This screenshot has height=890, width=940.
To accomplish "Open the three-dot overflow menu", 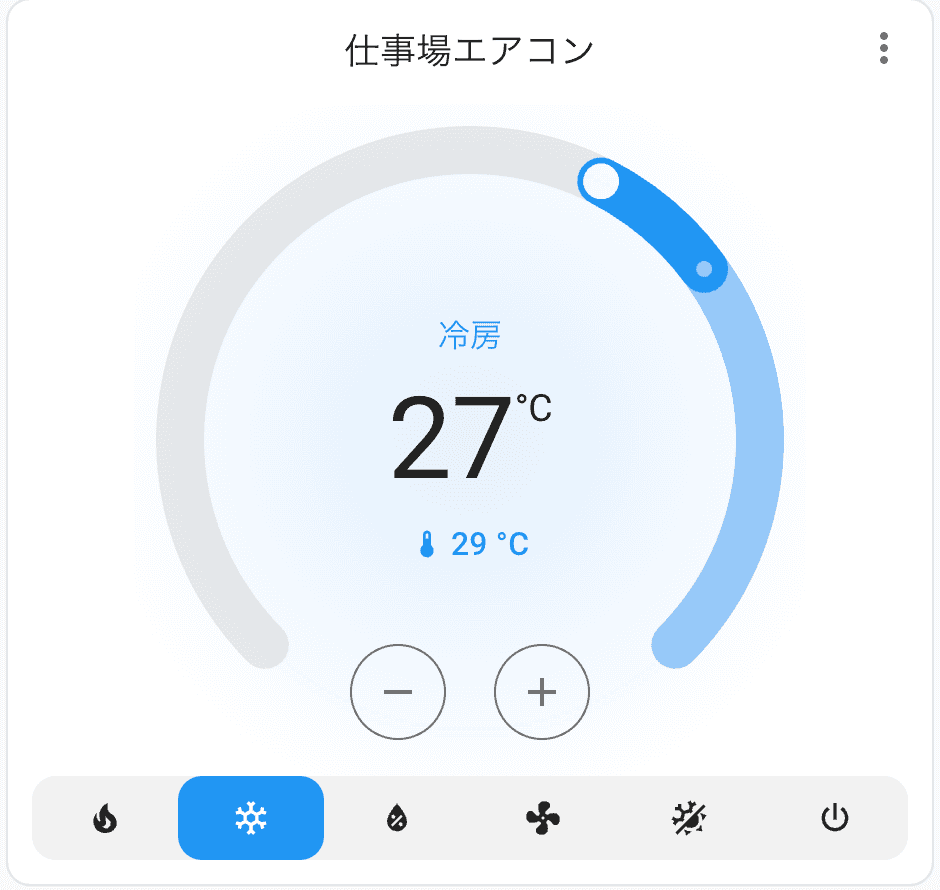I will pos(883,48).
